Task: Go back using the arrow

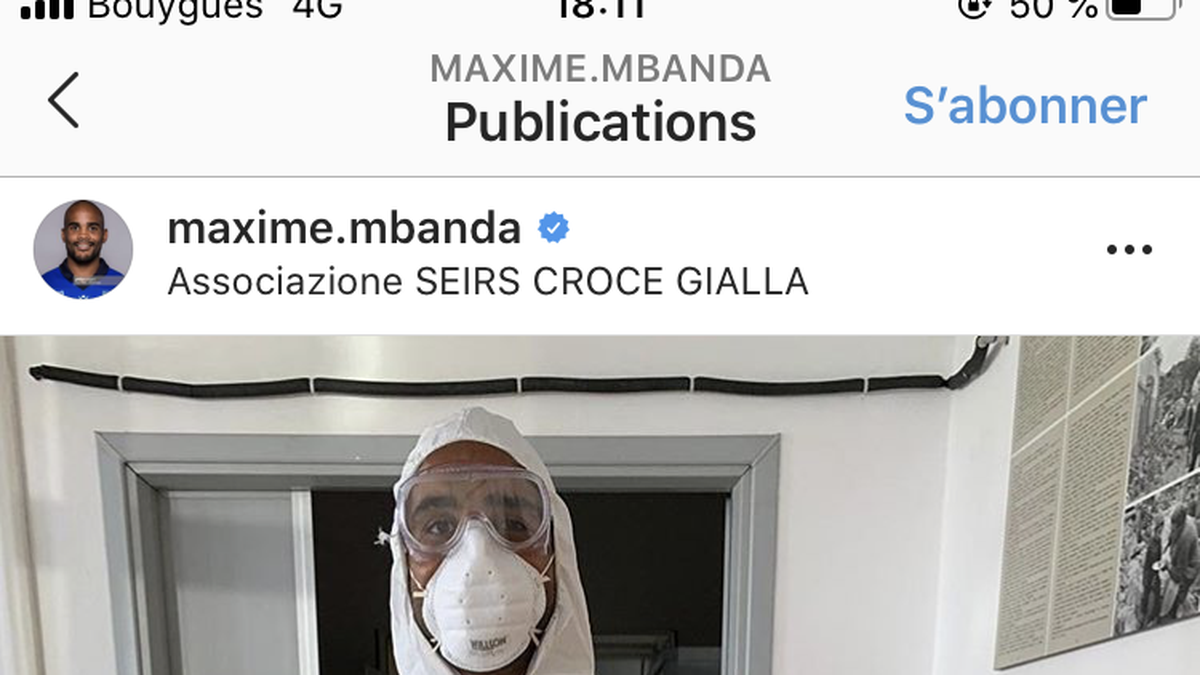Action: (x=63, y=100)
